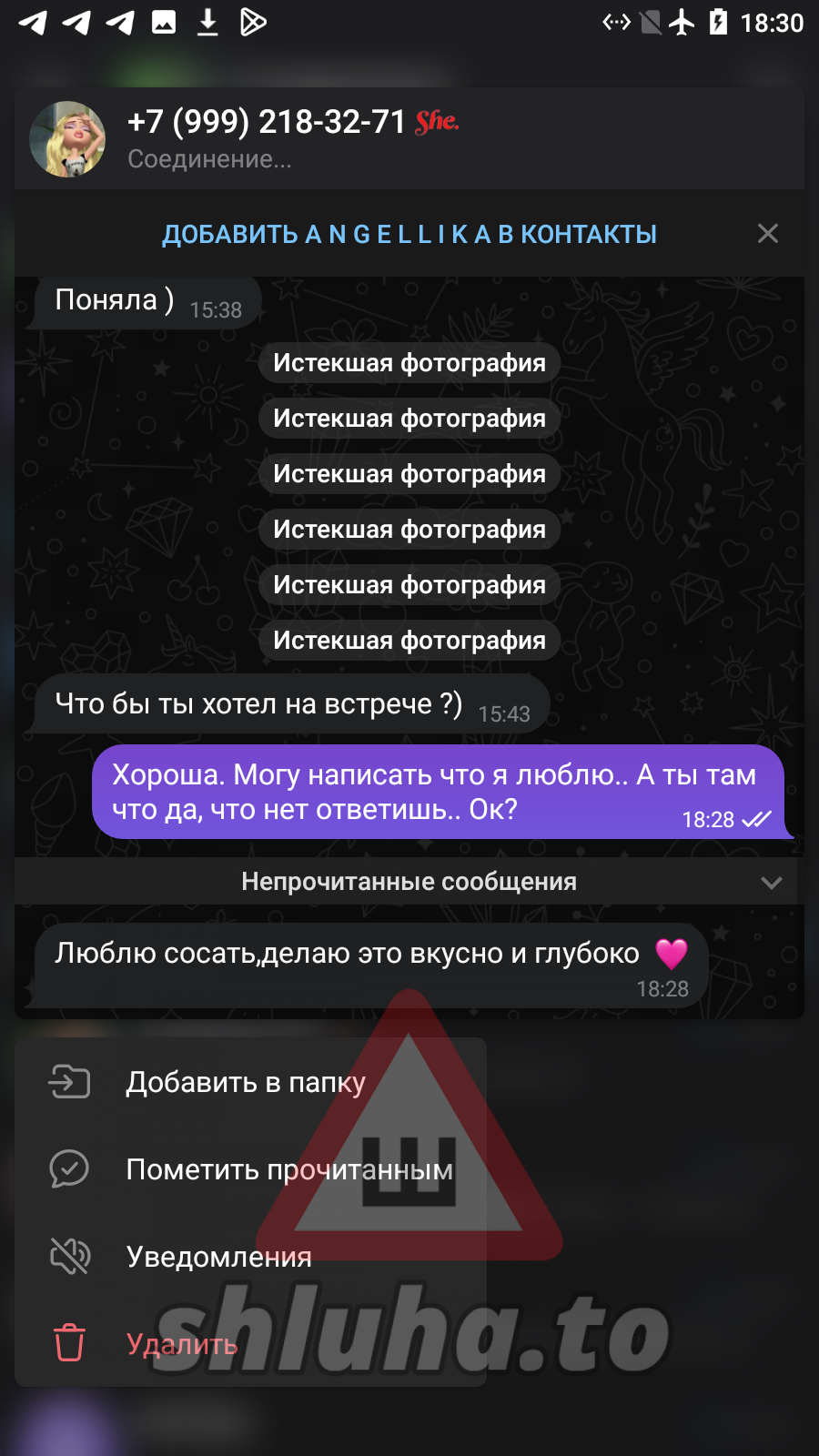Tap 'ДОБАВИТЬ A N G E L L I K A В КОНТАКТЫ'
This screenshot has width=819, height=1456.
409,235
